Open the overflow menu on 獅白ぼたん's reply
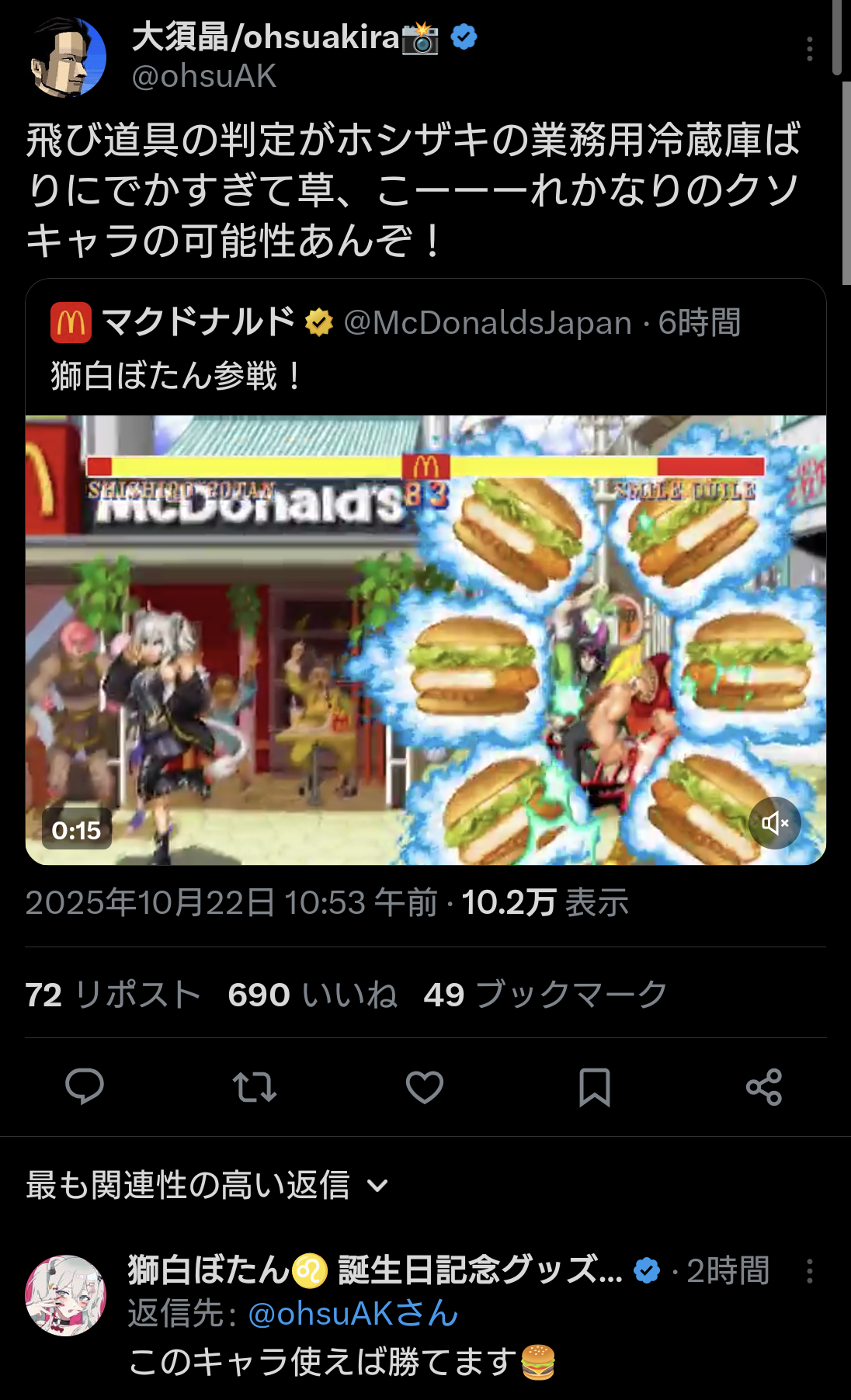Image resolution: width=851 pixels, height=1400 pixels. (x=809, y=1271)
